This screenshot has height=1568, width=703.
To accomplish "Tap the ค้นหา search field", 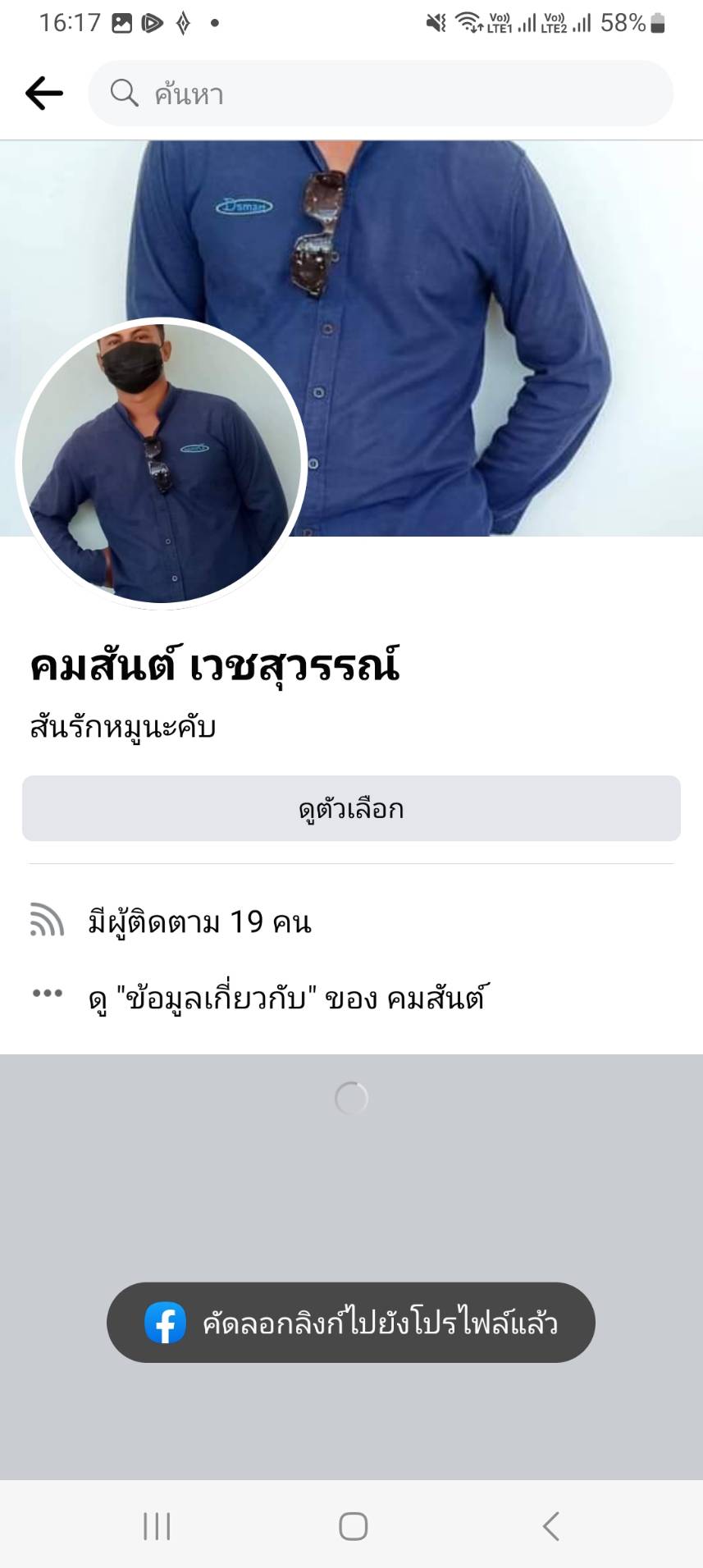I will (x=381, y=94).
